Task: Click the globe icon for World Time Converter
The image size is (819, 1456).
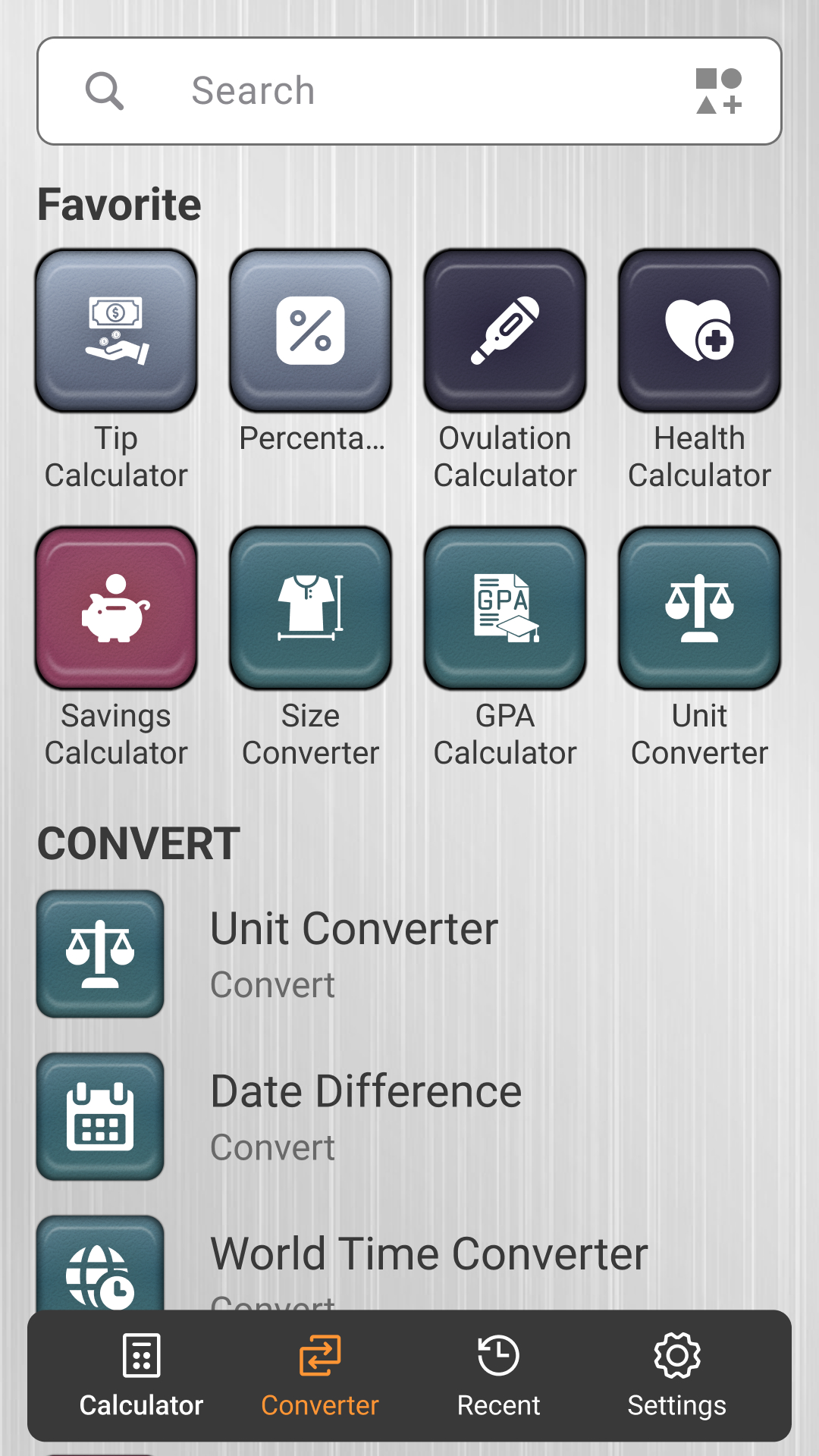Action: tap(99, 1266)
